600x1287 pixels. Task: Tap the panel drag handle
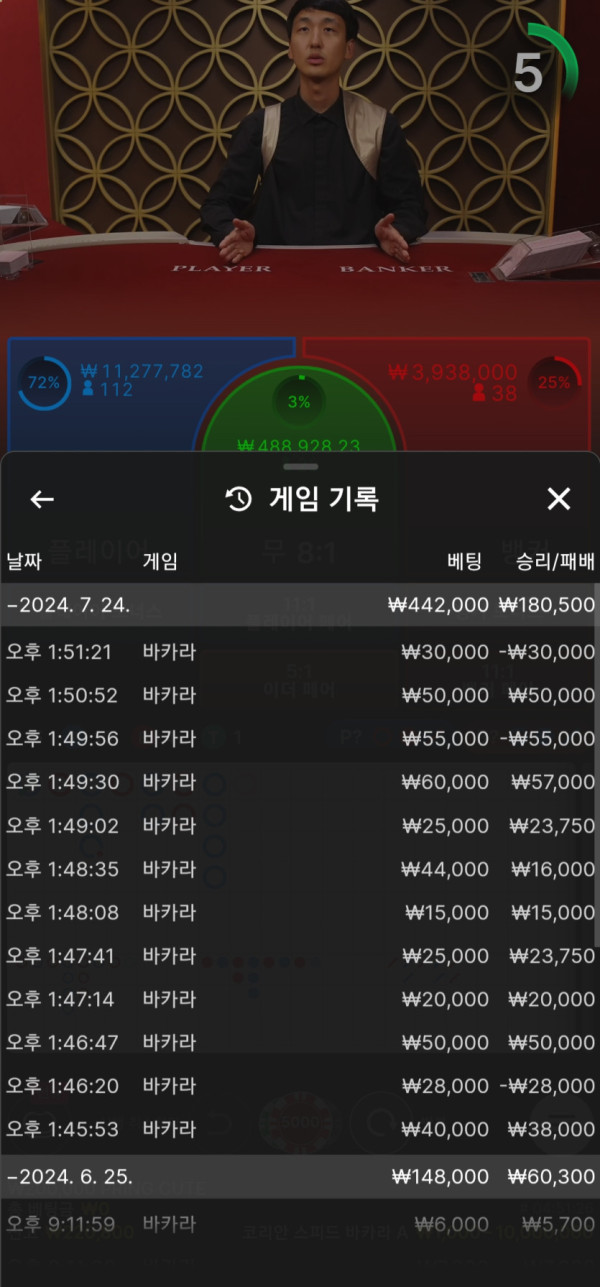300,466
